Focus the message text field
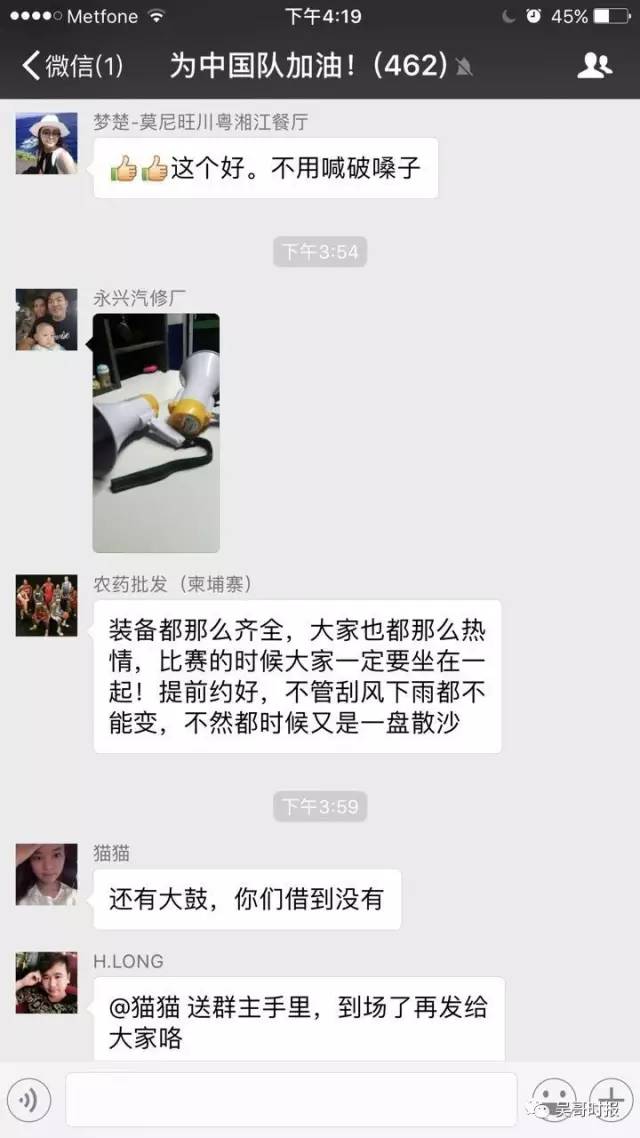 click(291, 1100)
